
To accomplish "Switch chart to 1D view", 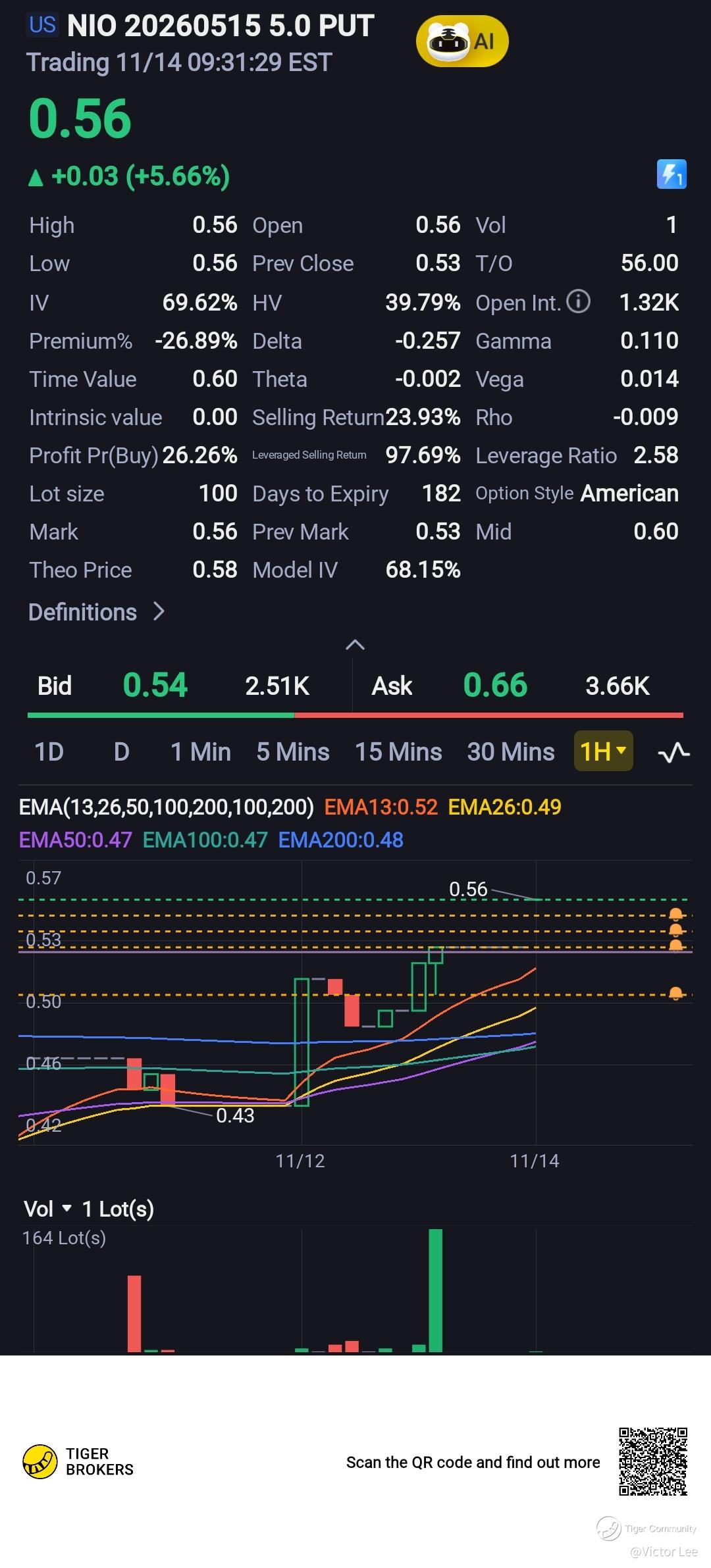I will [49, 751].
